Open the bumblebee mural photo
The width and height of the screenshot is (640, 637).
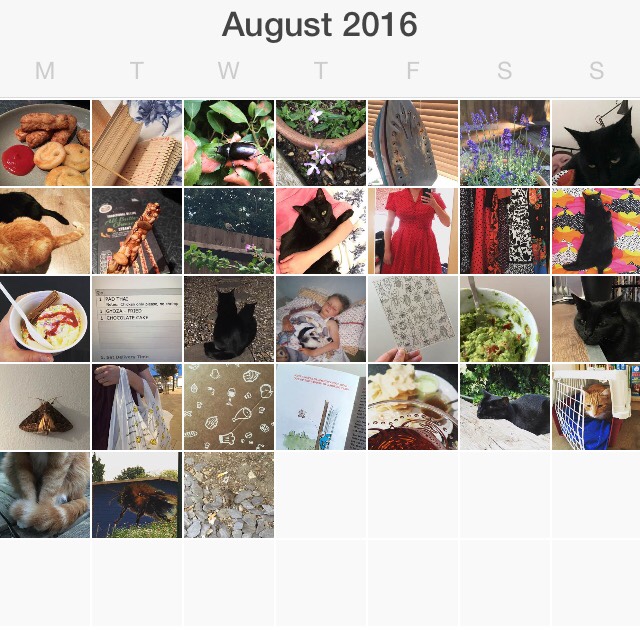tap(137, 495)
